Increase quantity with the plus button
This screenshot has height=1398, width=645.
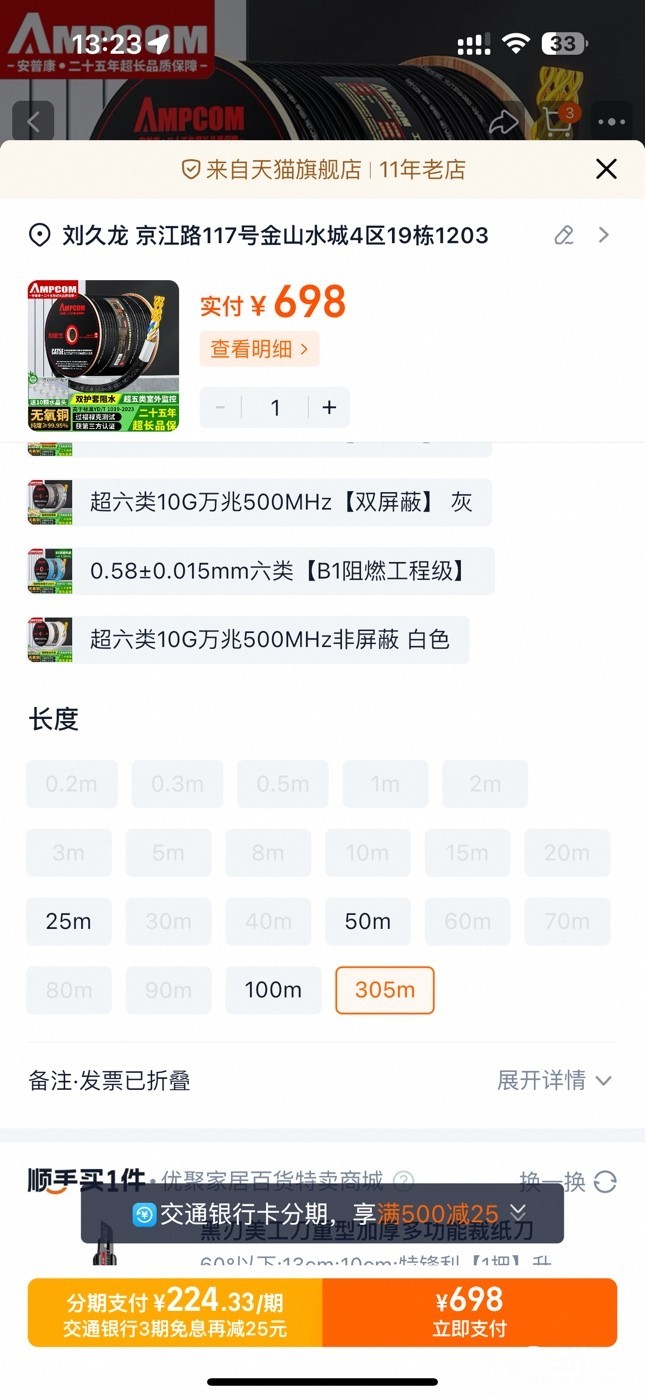coord(329,407)
